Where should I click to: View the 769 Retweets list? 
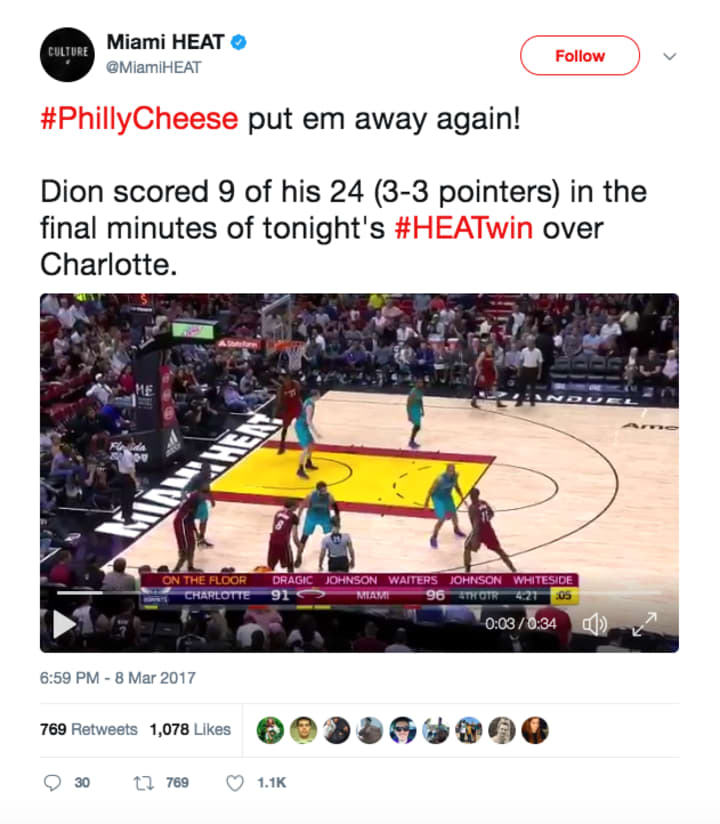(x=89, y=729)
